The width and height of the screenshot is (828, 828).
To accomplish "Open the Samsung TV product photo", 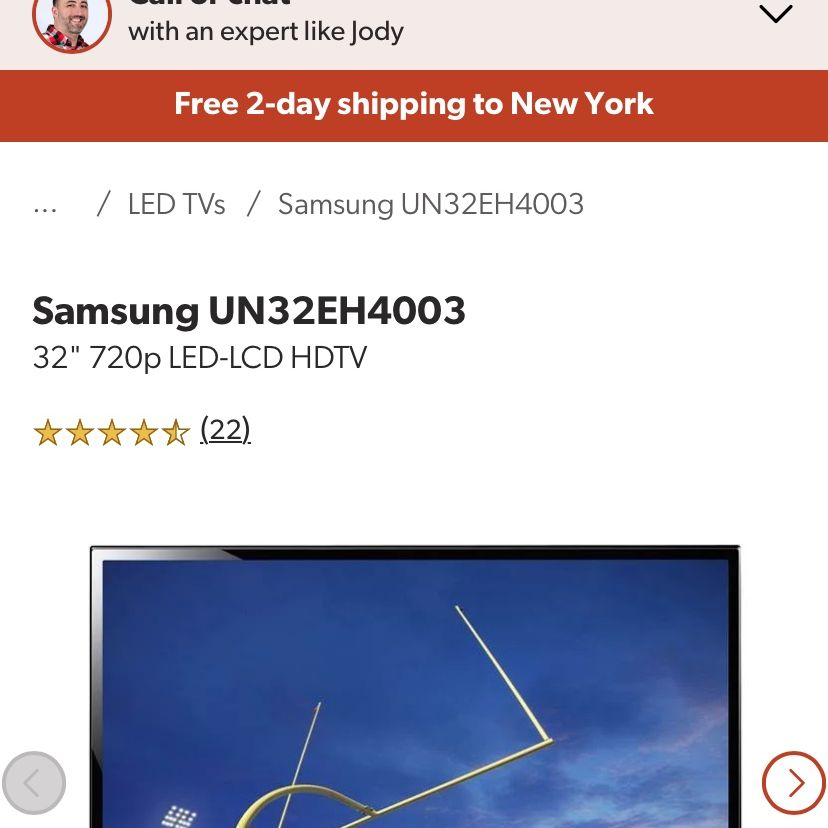I will 414,688.
